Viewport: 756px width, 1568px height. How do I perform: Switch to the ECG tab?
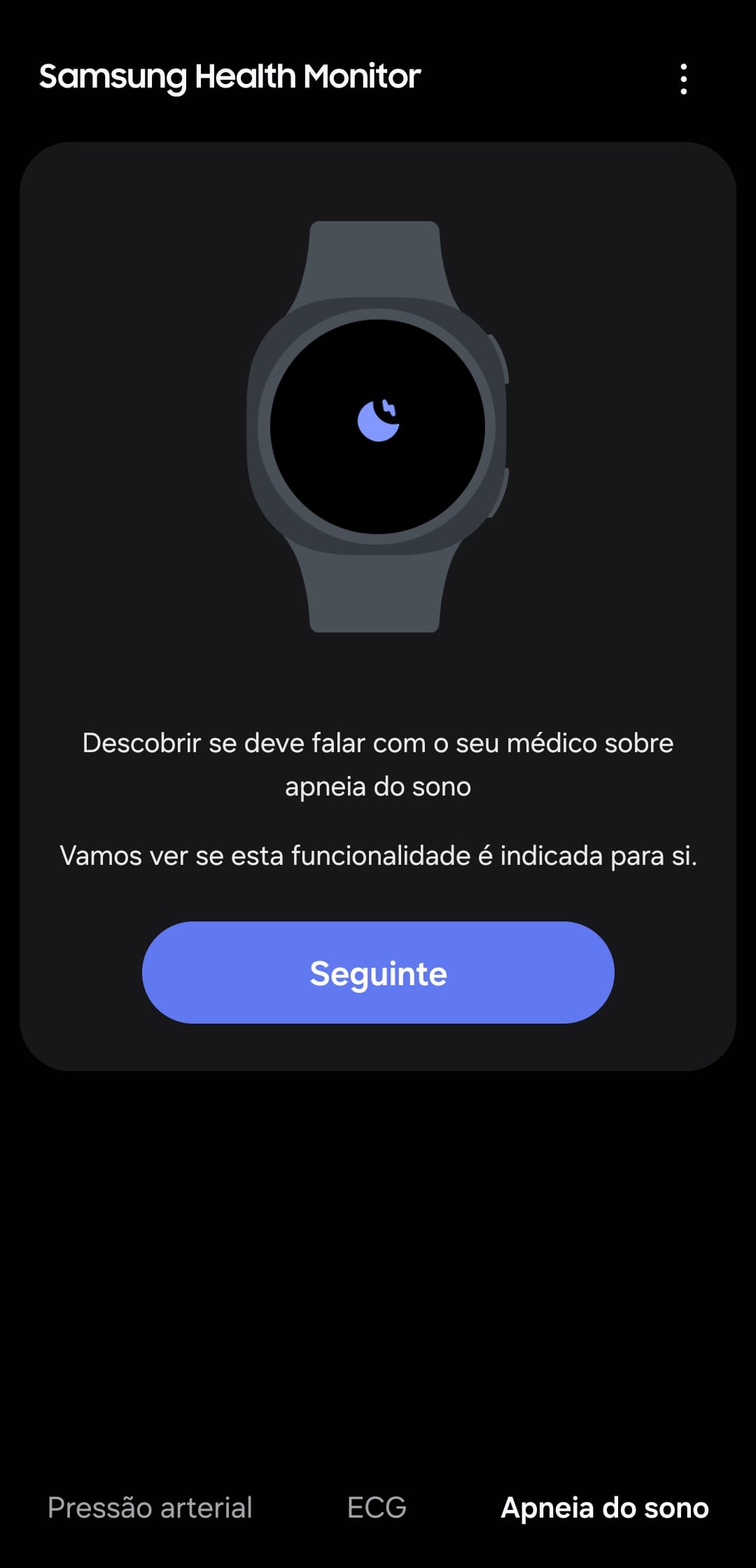(x=377, y=1507)
